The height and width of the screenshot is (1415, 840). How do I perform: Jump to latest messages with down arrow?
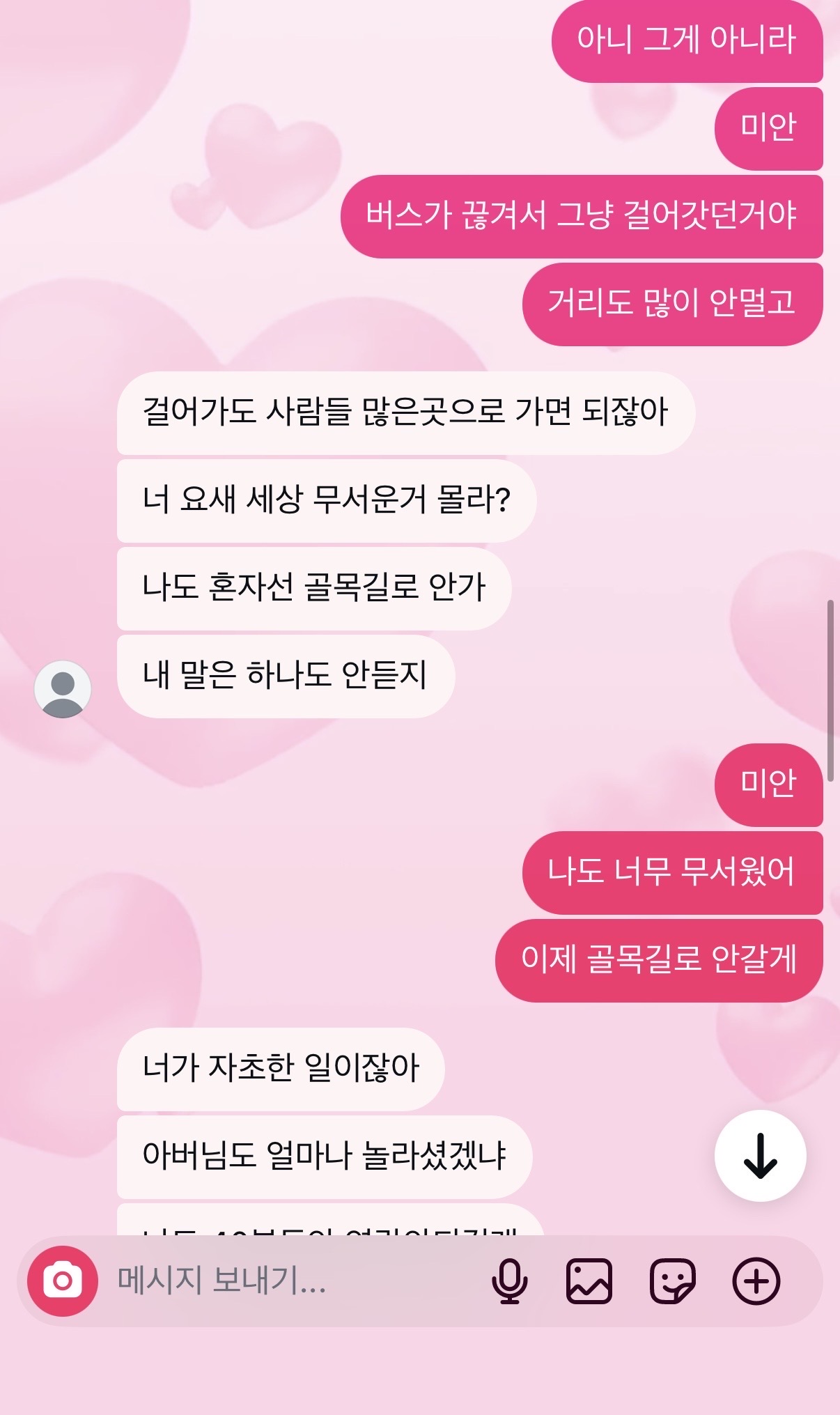coord(761,1156)
